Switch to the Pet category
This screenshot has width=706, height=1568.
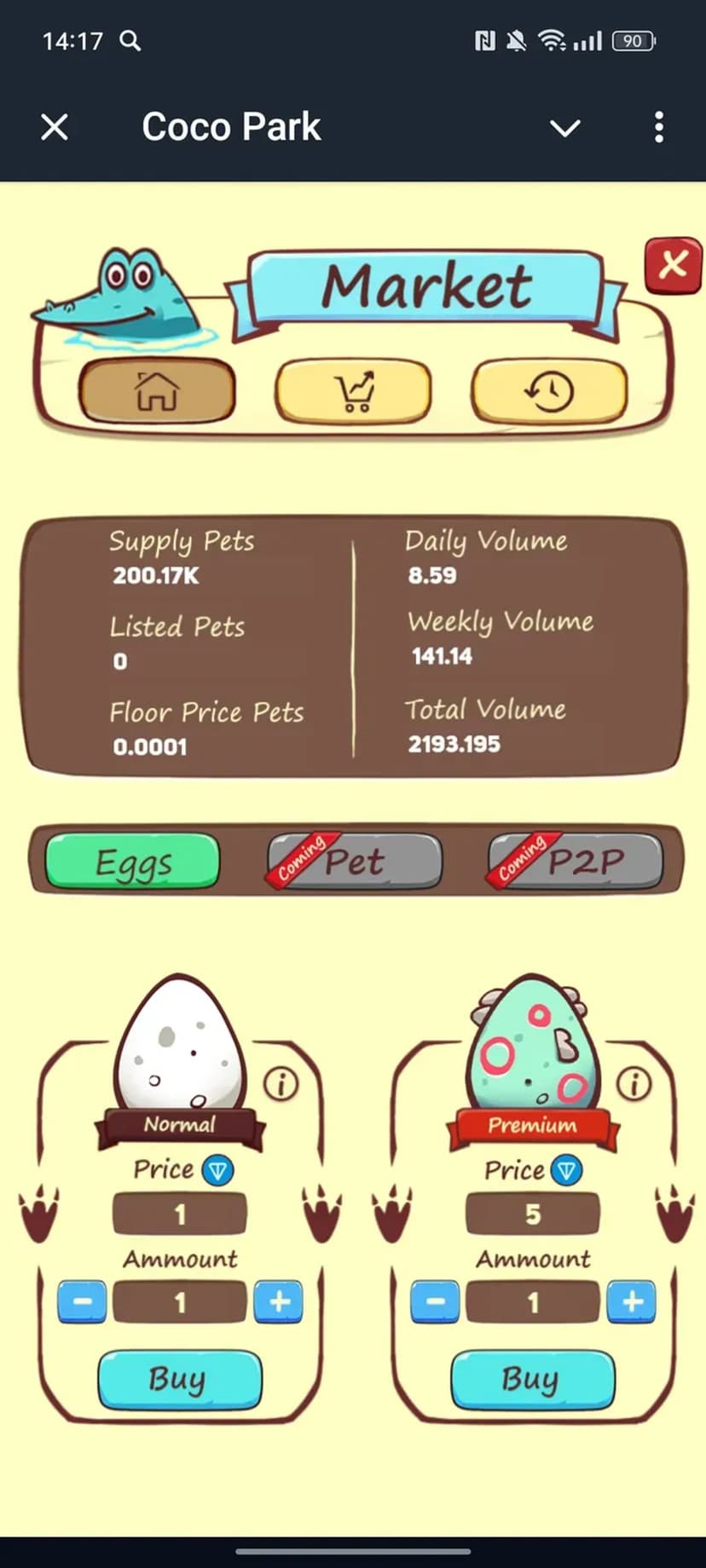(x=355, y=862)
